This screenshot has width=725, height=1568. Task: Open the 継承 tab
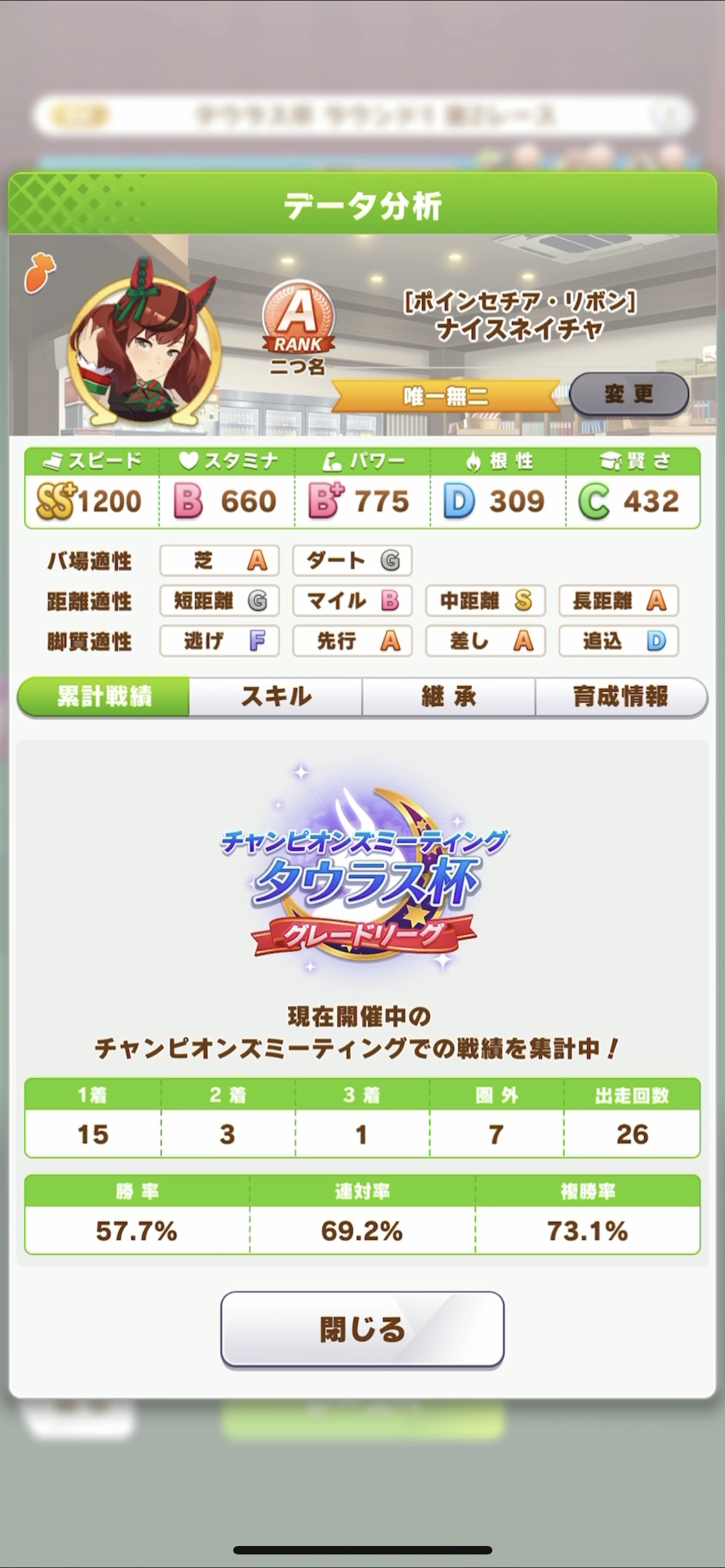click(x=449, y=697)
